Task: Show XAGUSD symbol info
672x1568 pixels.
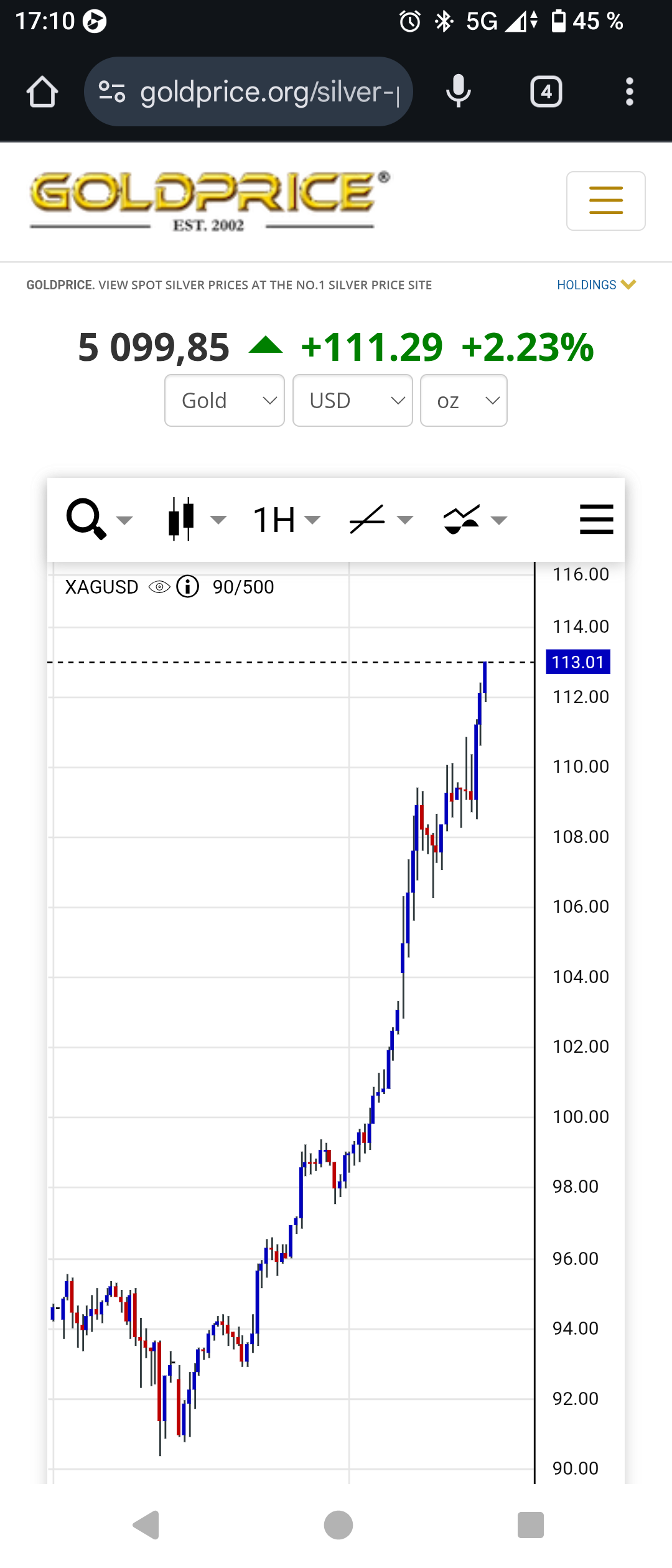Action: pyautogui.click(x=187, y=586)
